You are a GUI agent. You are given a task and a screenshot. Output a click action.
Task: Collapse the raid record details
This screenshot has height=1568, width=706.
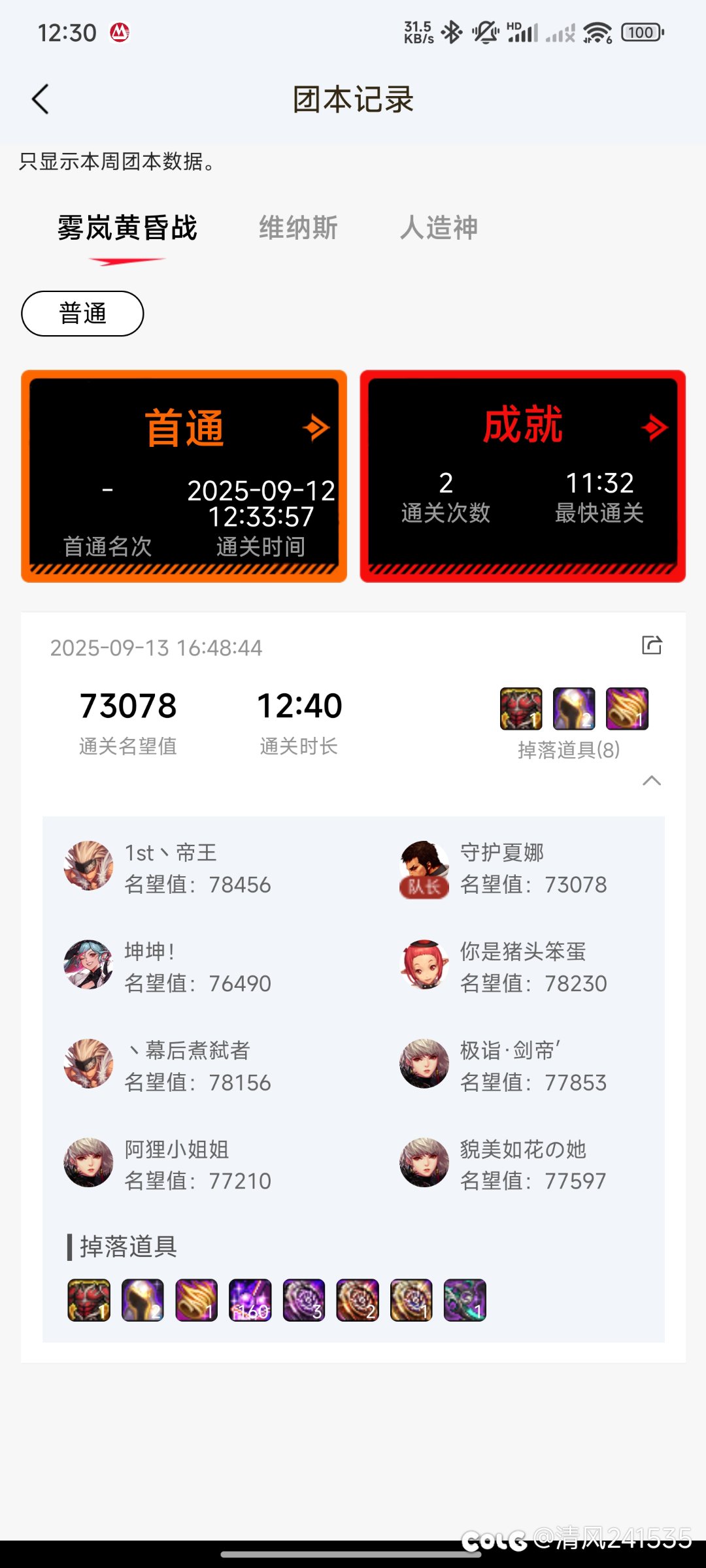(652, 781)
